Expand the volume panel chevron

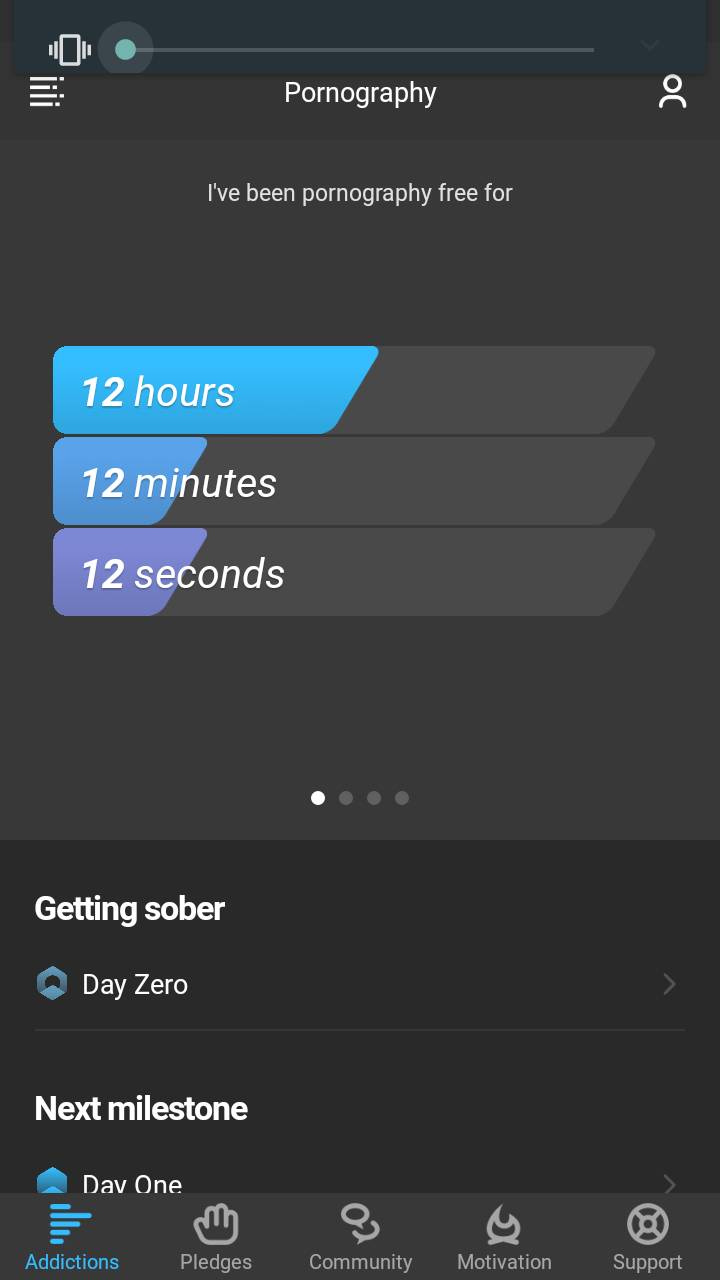649,45
